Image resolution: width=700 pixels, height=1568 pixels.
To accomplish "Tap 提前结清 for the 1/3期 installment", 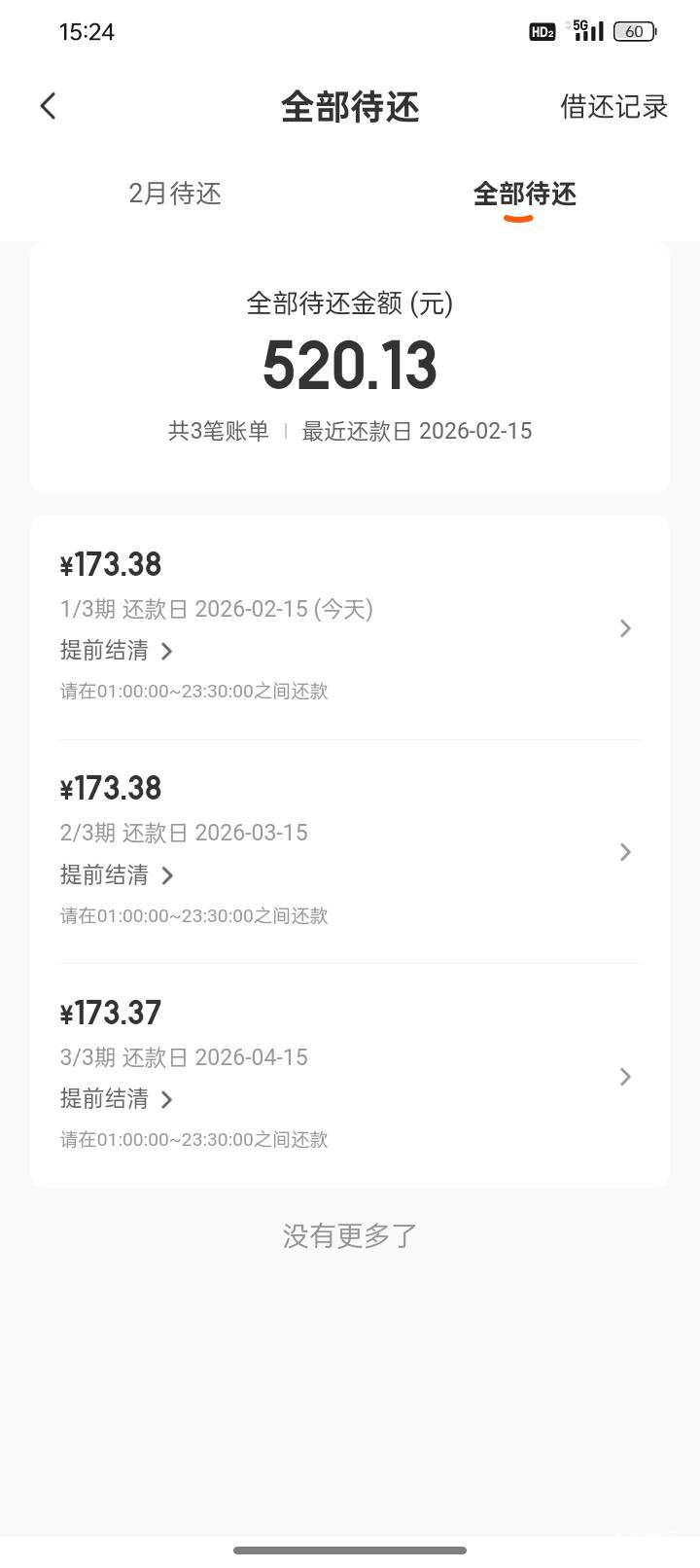I will (x=117, y=651).
